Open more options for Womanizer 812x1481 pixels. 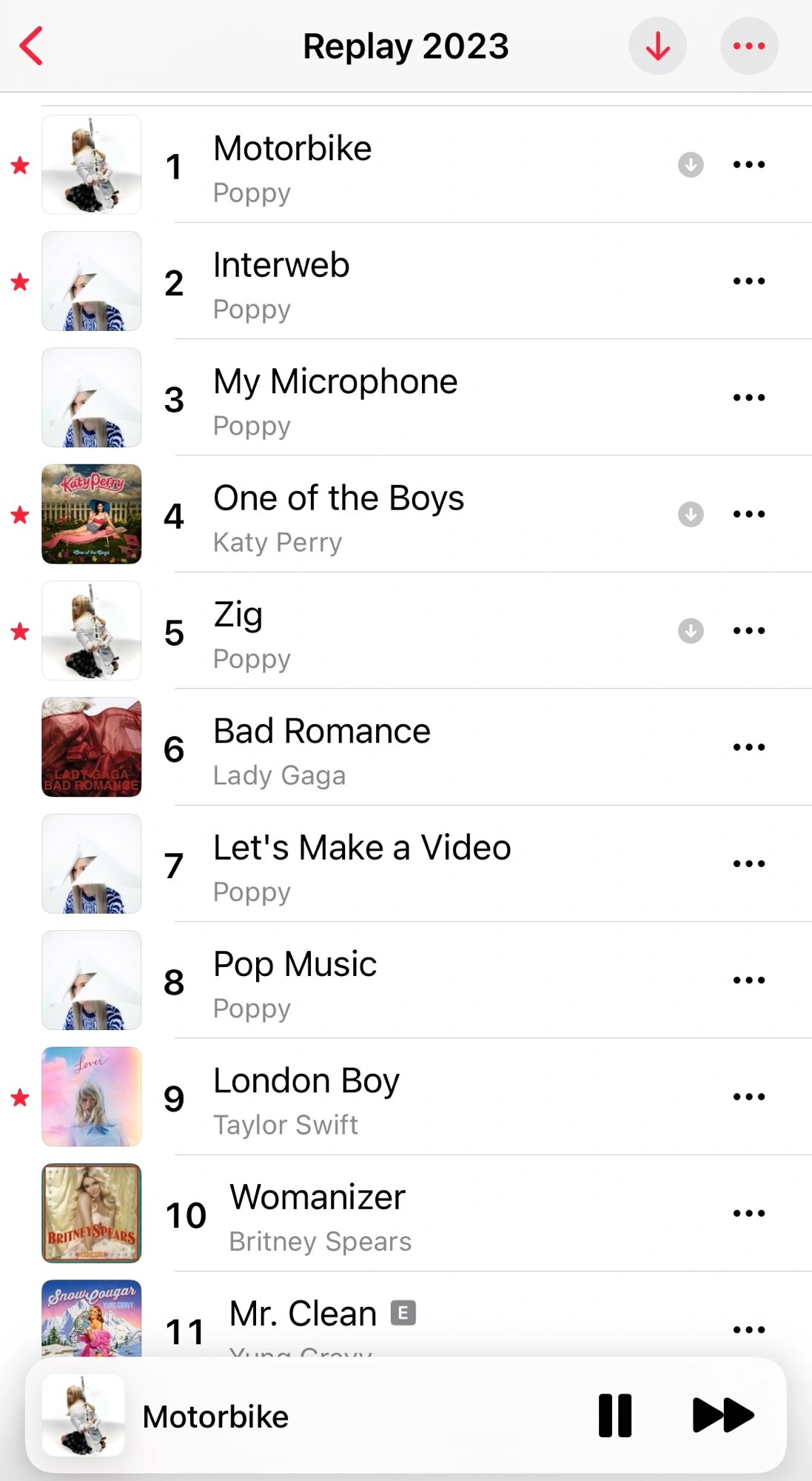point(748,1213)
